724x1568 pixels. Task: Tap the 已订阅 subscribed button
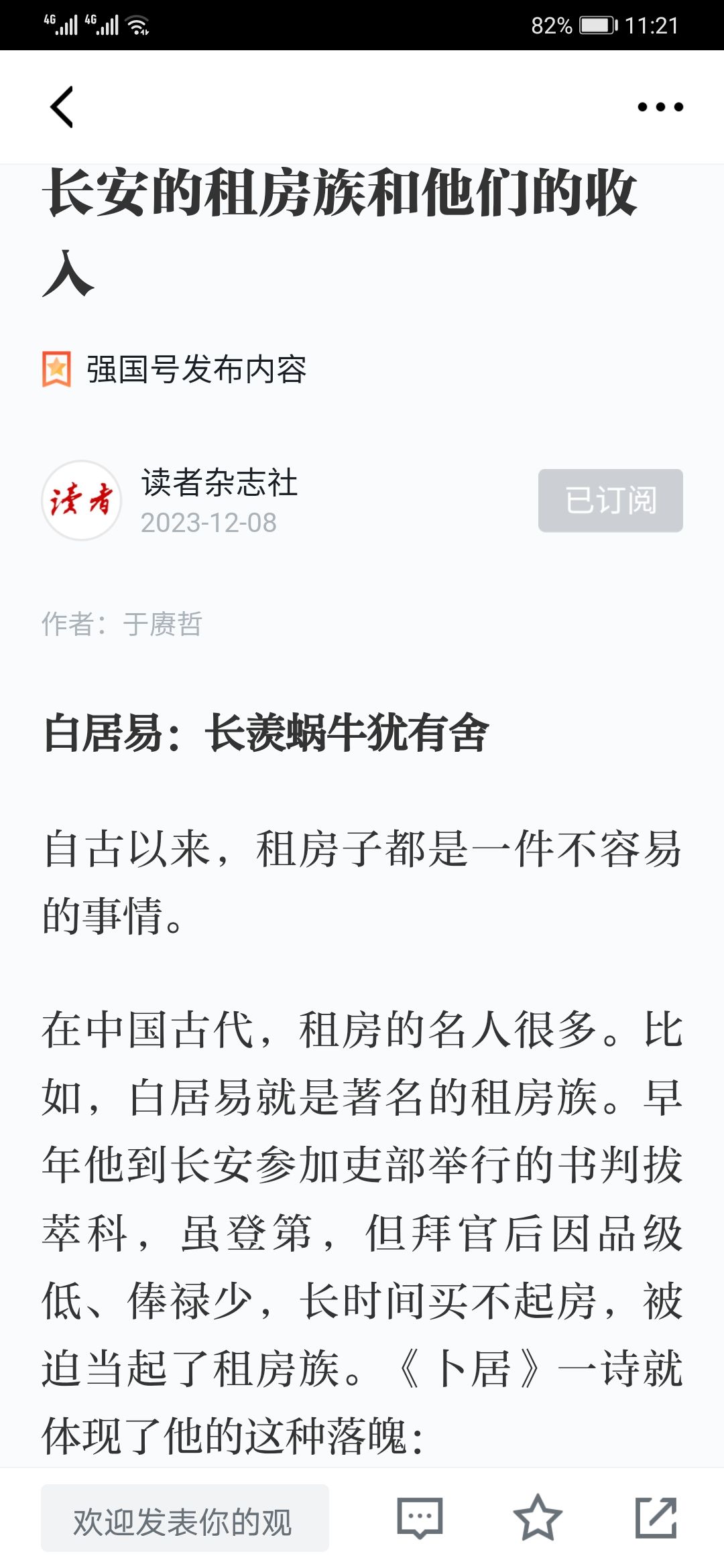pyautogui.click(x=611, y=501)
